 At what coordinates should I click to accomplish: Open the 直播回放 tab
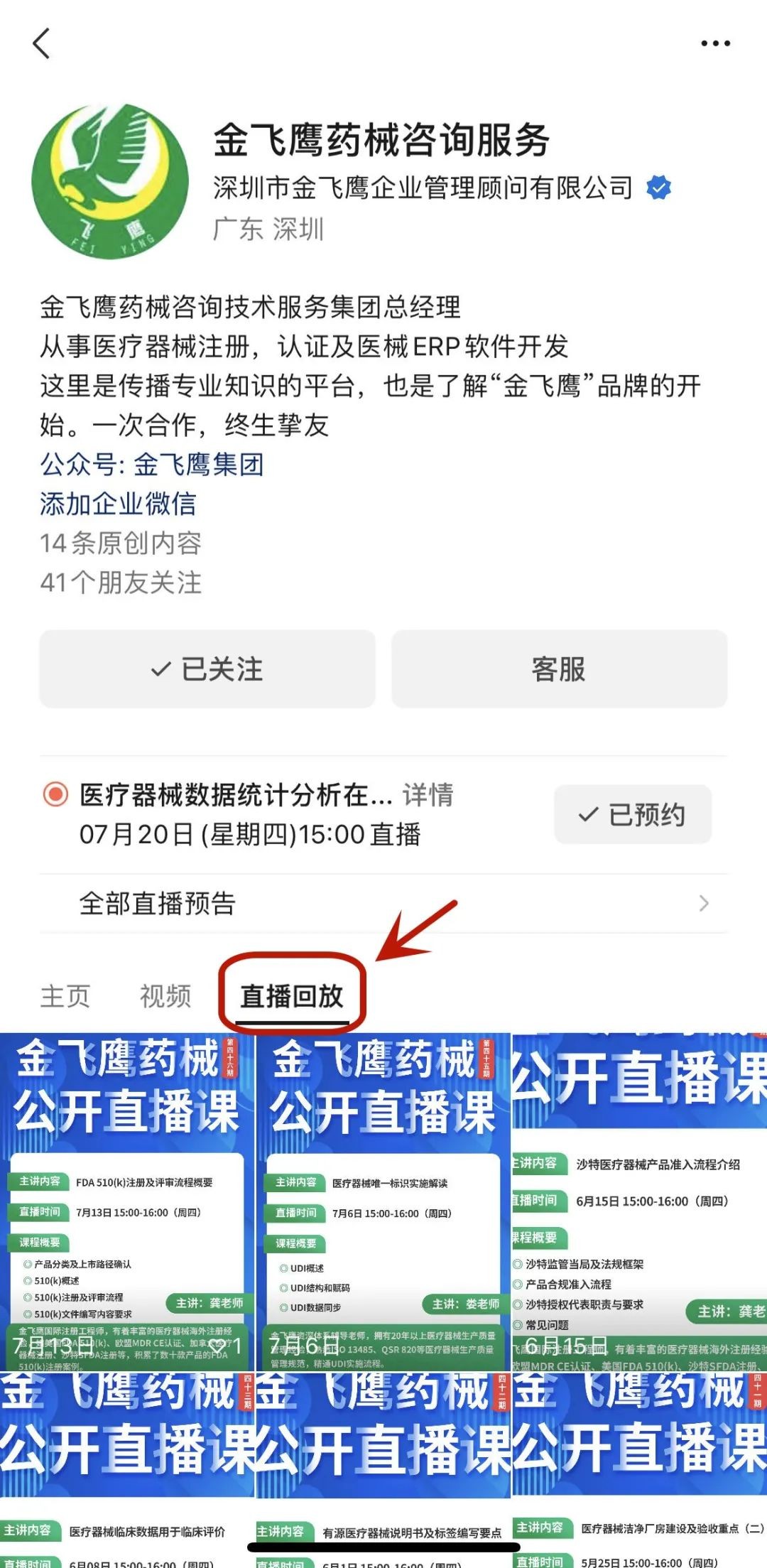click(293, 997)
